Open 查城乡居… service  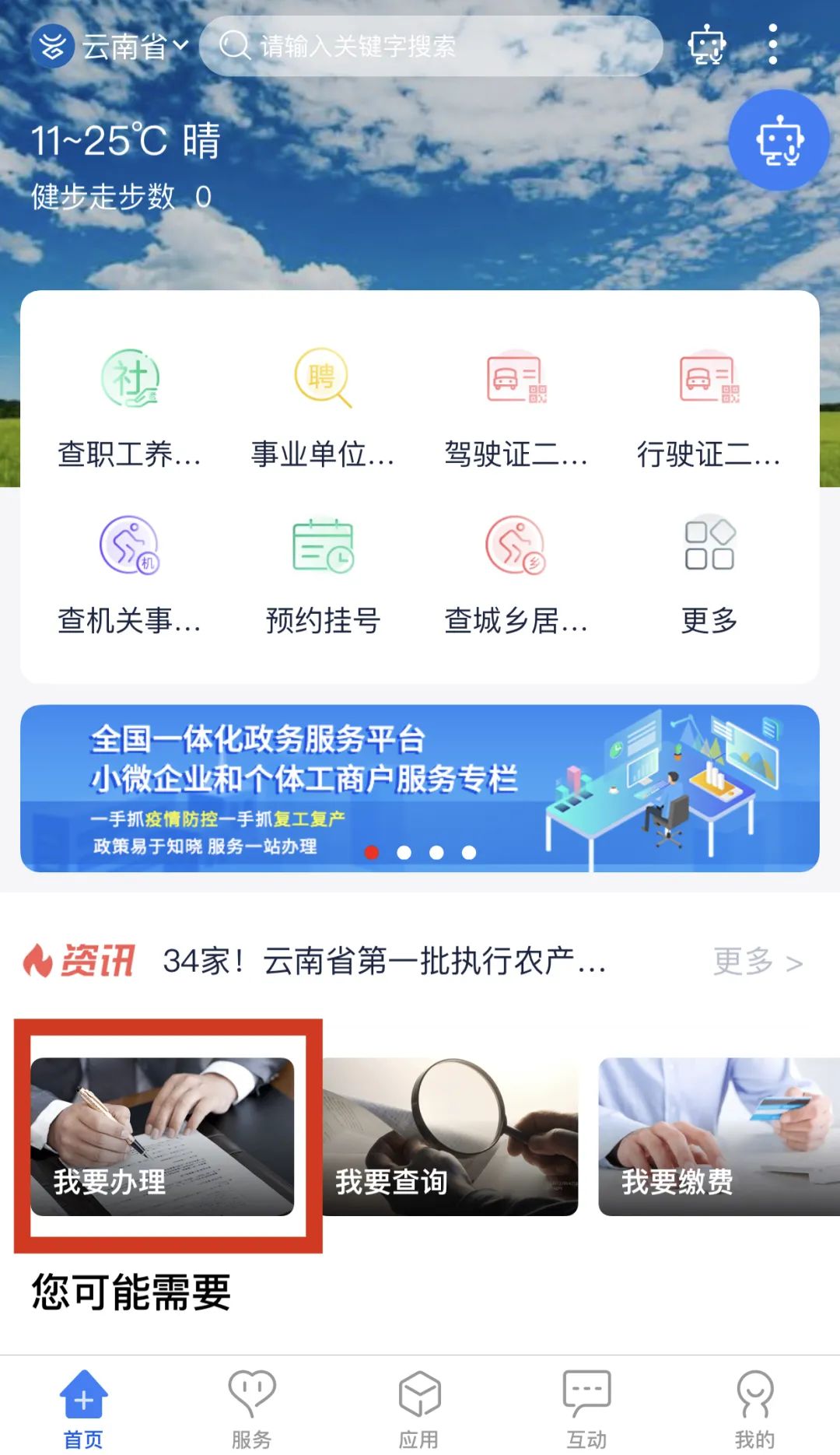coord(516,576)
